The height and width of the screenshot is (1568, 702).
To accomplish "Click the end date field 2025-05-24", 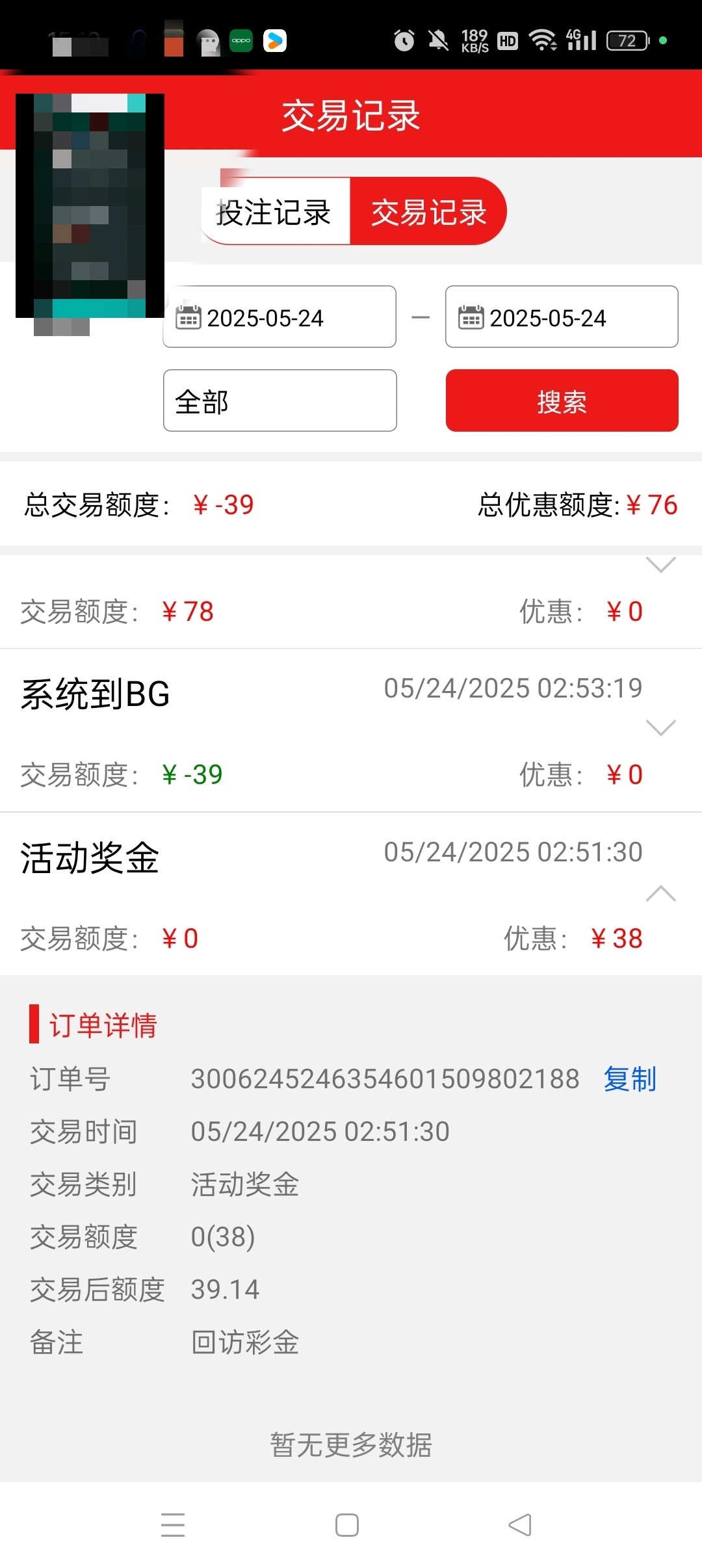I will click(x=562, y=317).
